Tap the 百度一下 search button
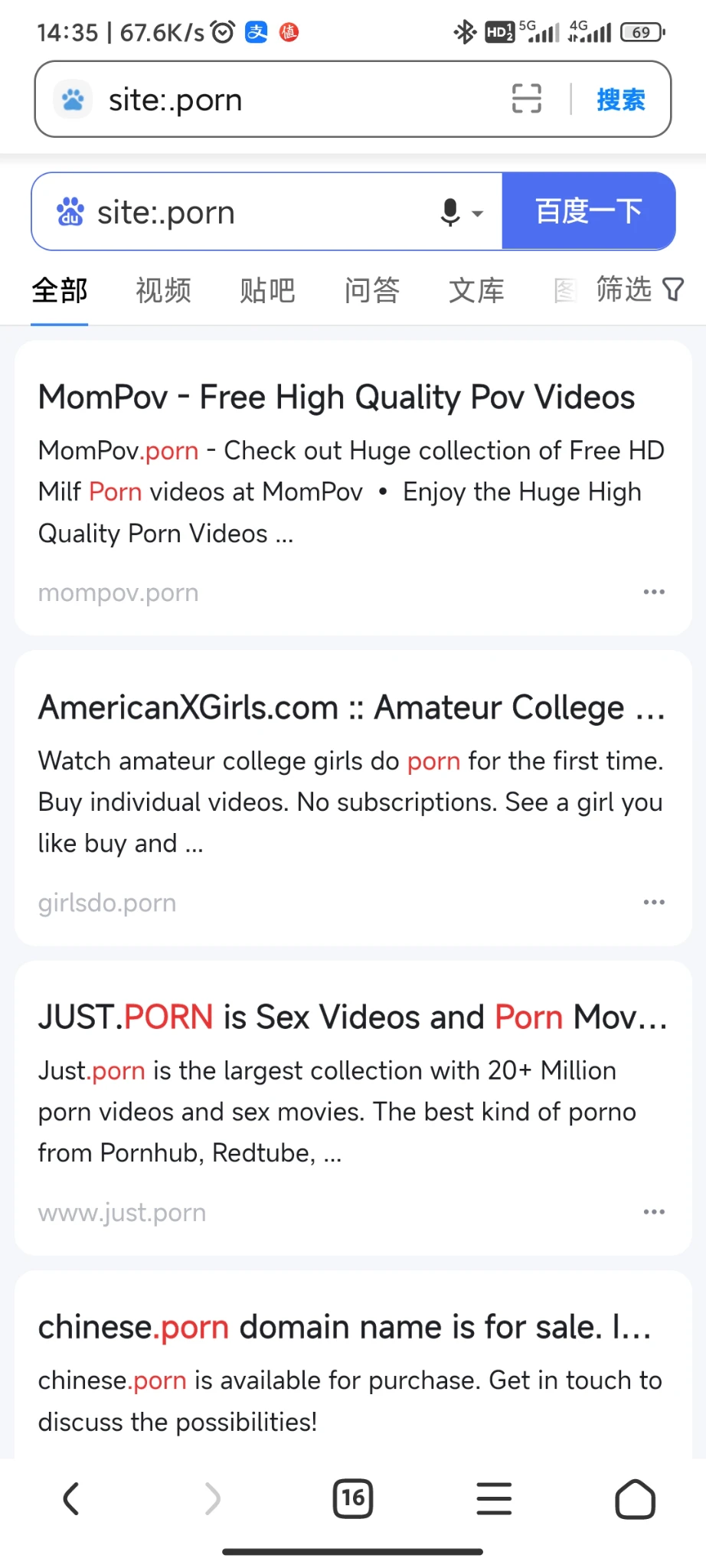Image resolution: width=706 pixels, height=1568 pixels. (x=588, y=211)
